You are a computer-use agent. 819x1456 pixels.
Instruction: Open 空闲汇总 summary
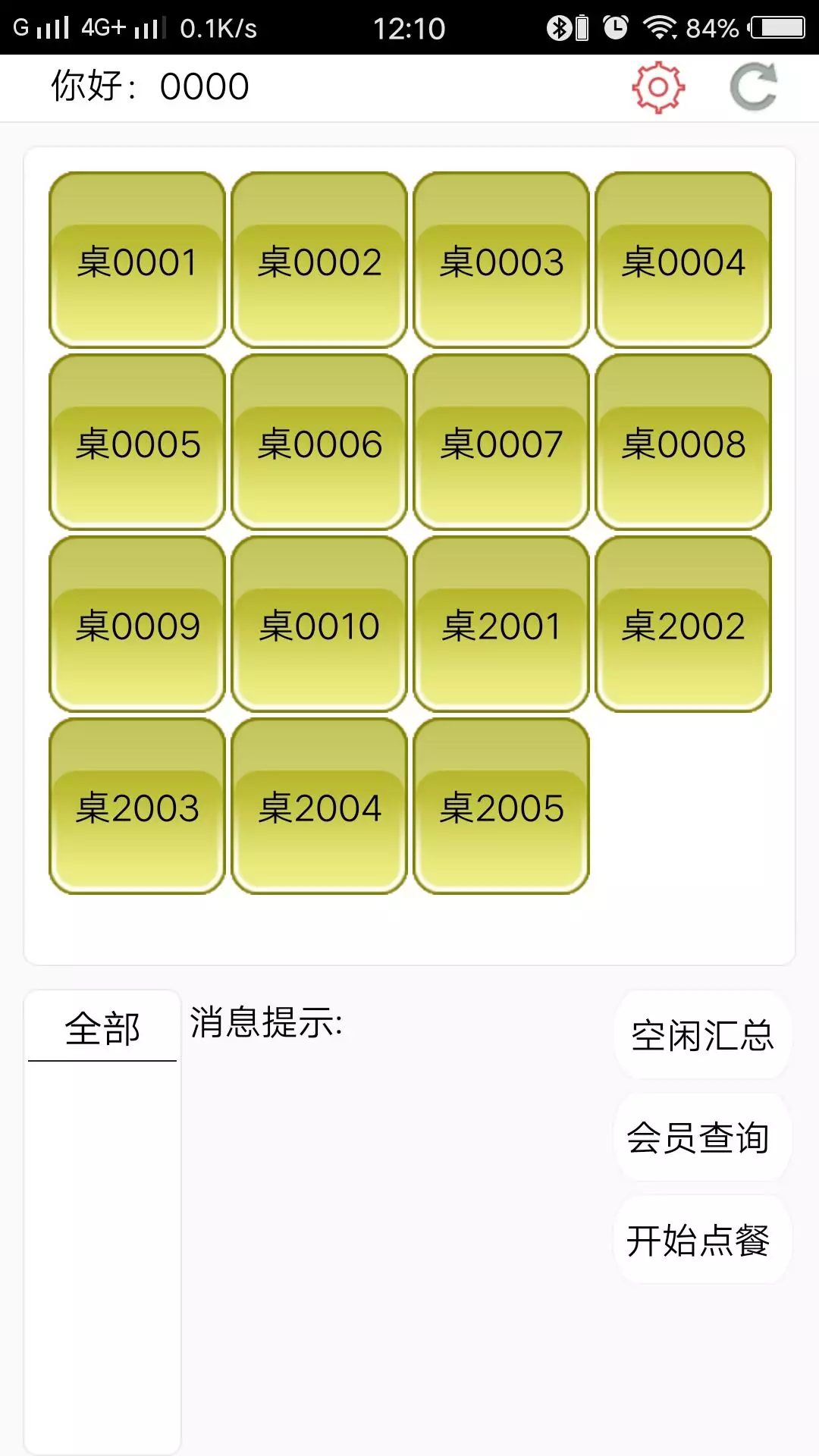(702, 1035)
